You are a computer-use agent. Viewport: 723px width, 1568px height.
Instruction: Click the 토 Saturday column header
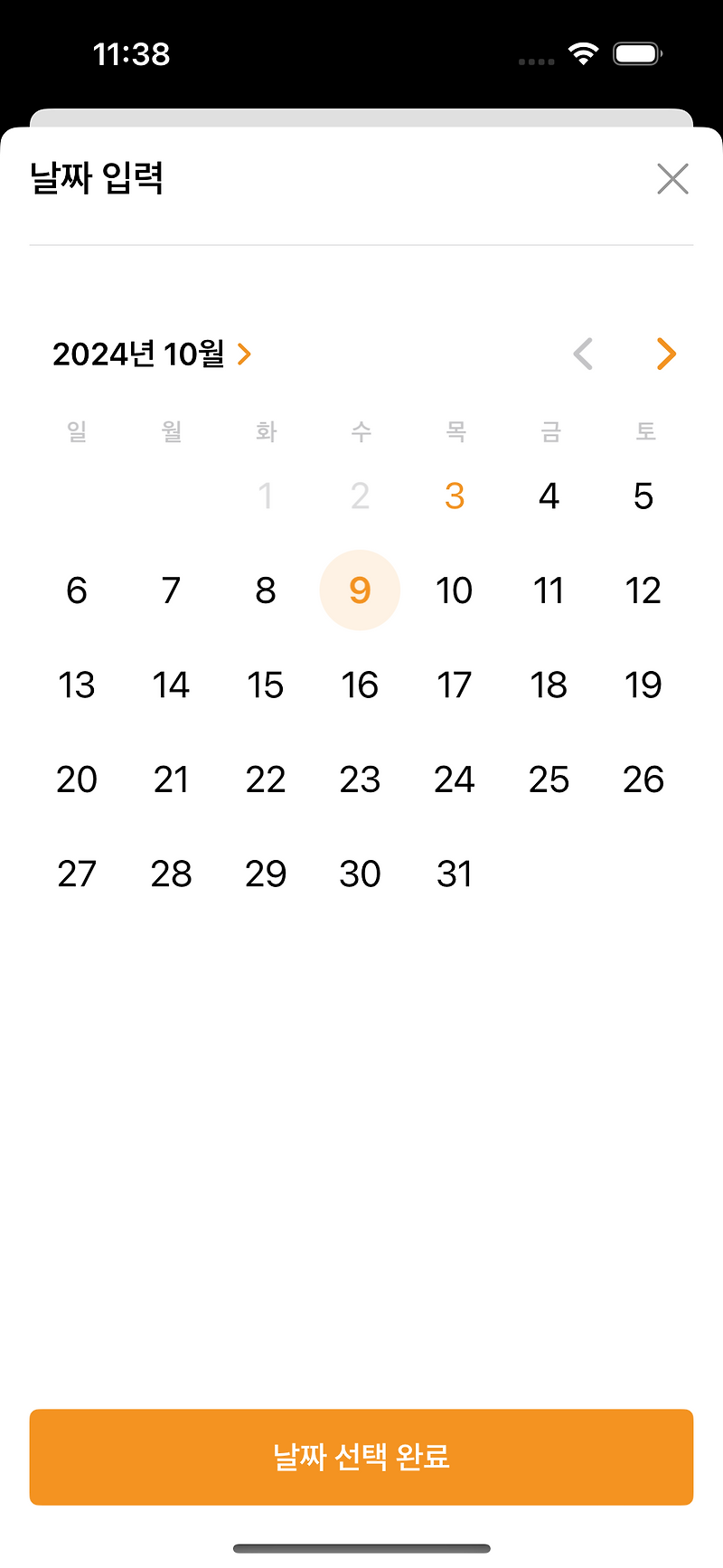pos(643,432)
